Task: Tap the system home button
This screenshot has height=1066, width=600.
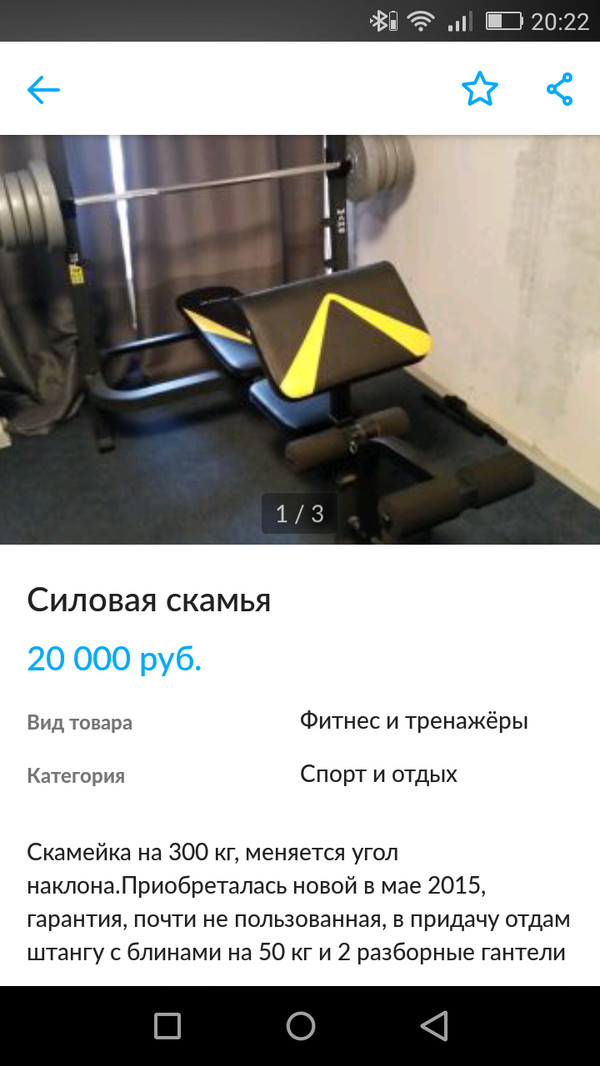Action: coord(300,1025)
